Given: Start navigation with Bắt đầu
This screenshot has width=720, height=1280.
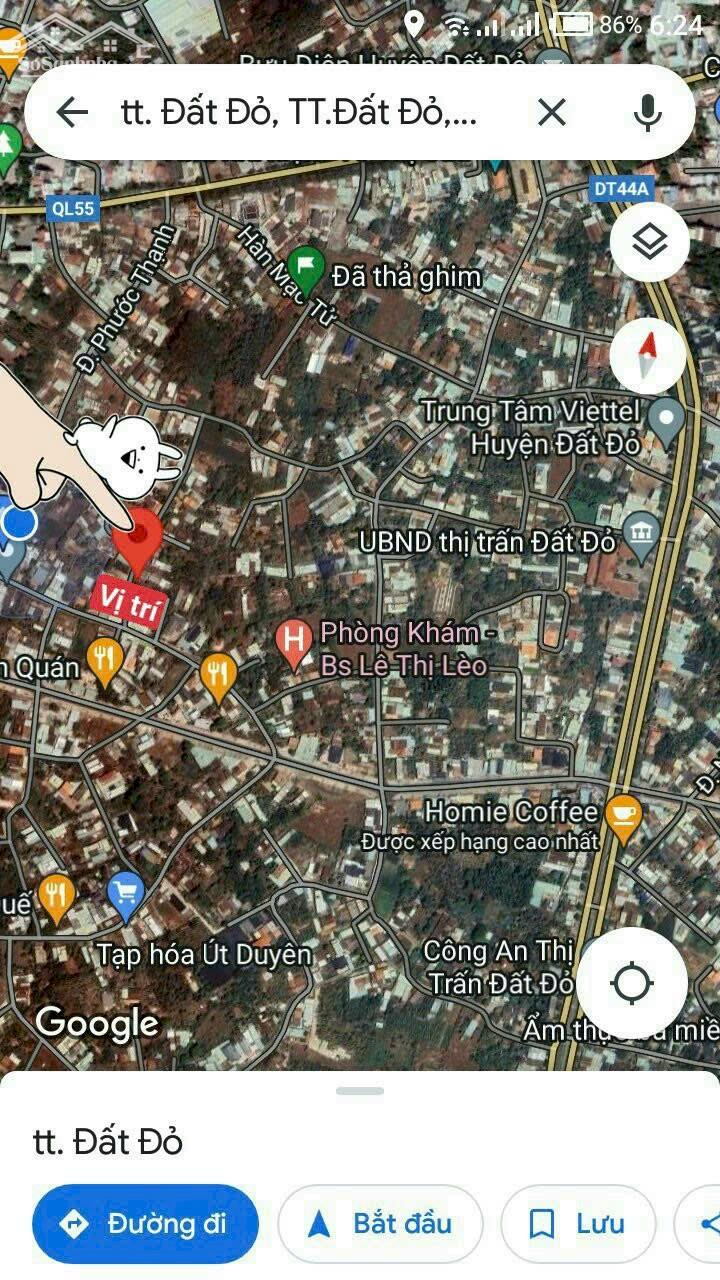Looking at the screenshot, I should (381, 1223).
